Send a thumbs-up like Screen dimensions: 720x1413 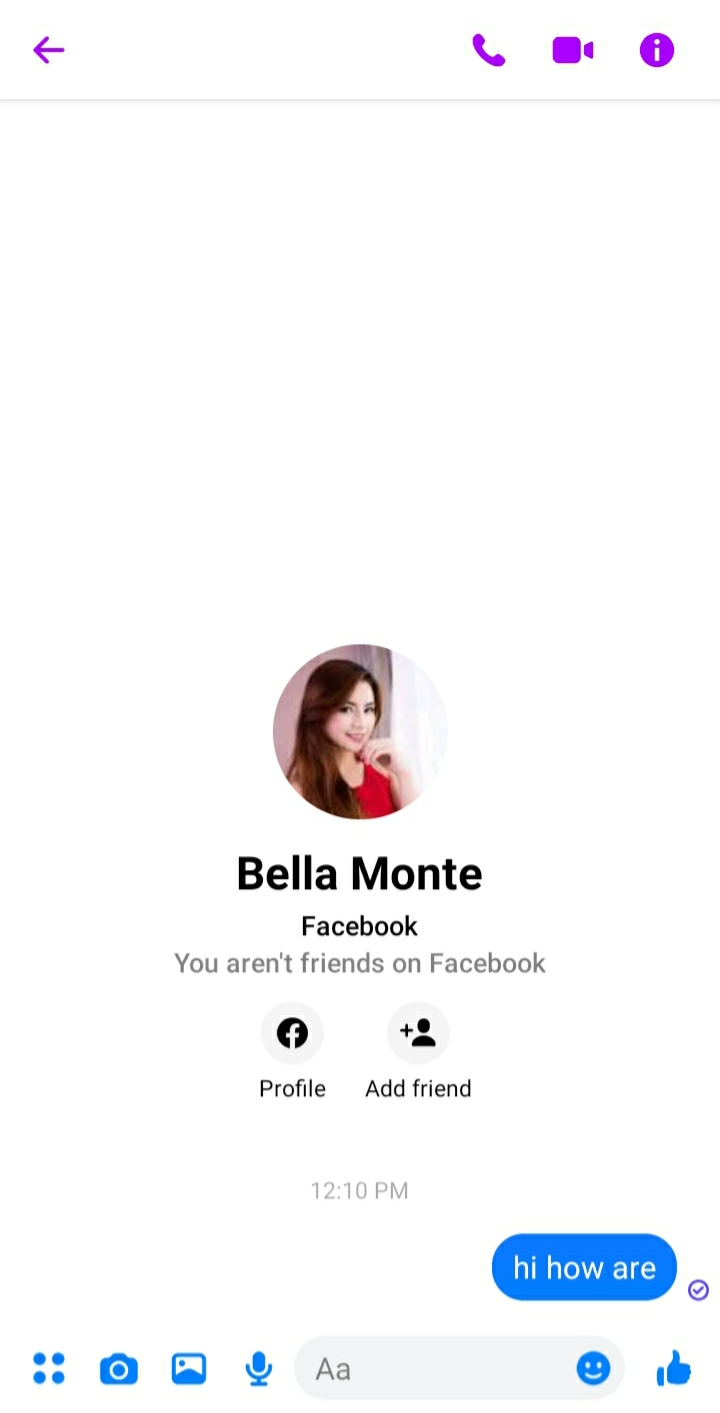674,1368
